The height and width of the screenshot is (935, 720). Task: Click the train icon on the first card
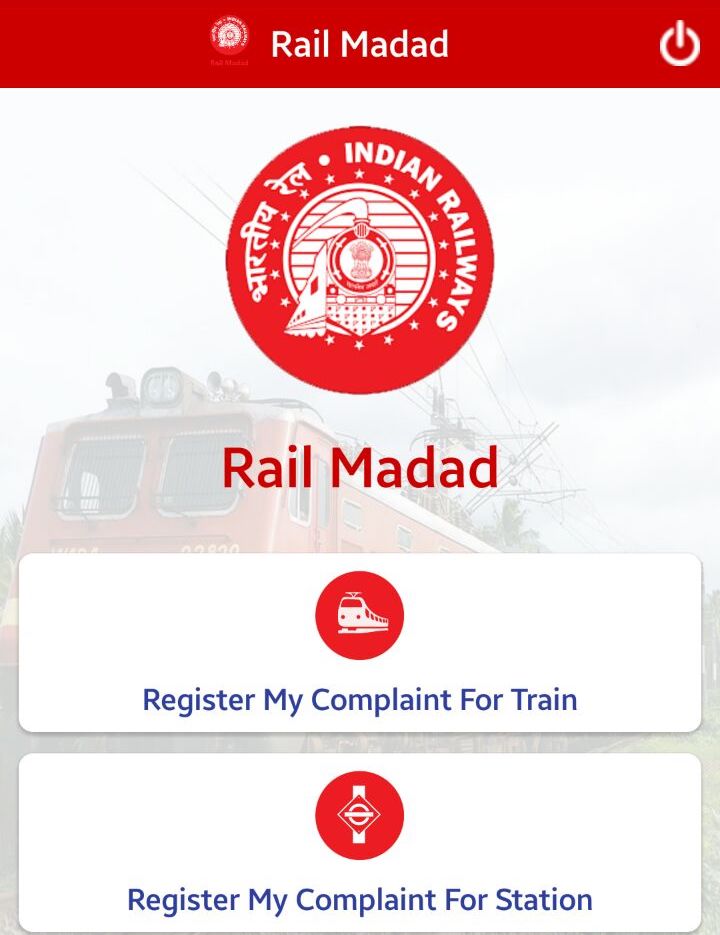coord(360,615)
